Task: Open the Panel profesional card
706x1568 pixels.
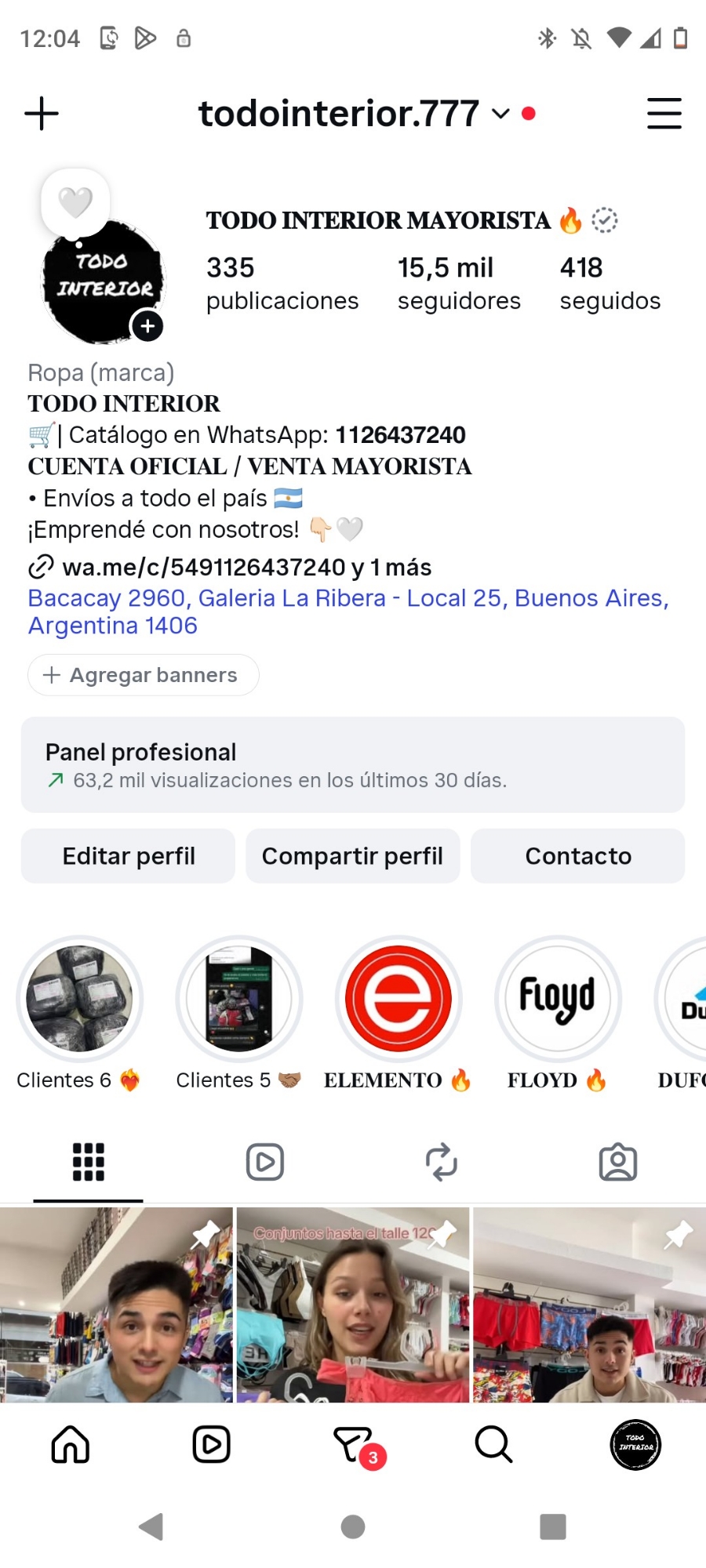Action: 353,764
